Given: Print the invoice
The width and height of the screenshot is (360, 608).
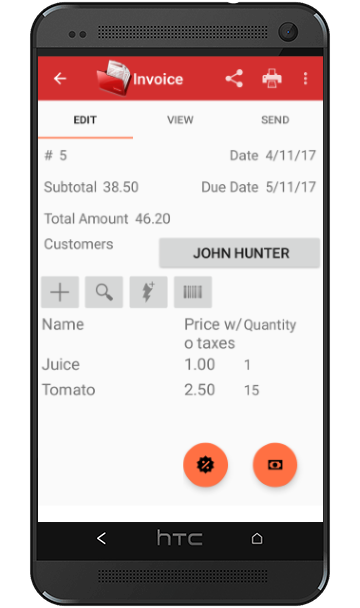Looking at the screenshot, I should point(272,79).
